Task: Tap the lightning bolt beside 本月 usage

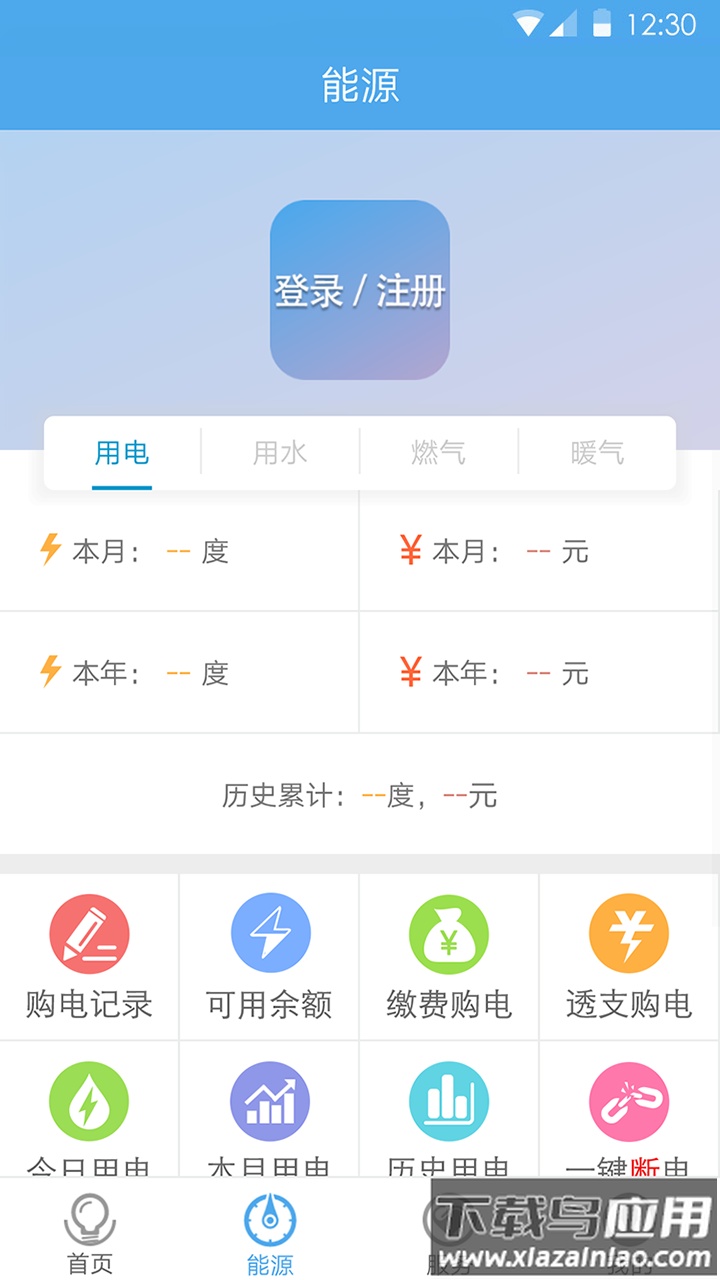Action: click(49, 550)
